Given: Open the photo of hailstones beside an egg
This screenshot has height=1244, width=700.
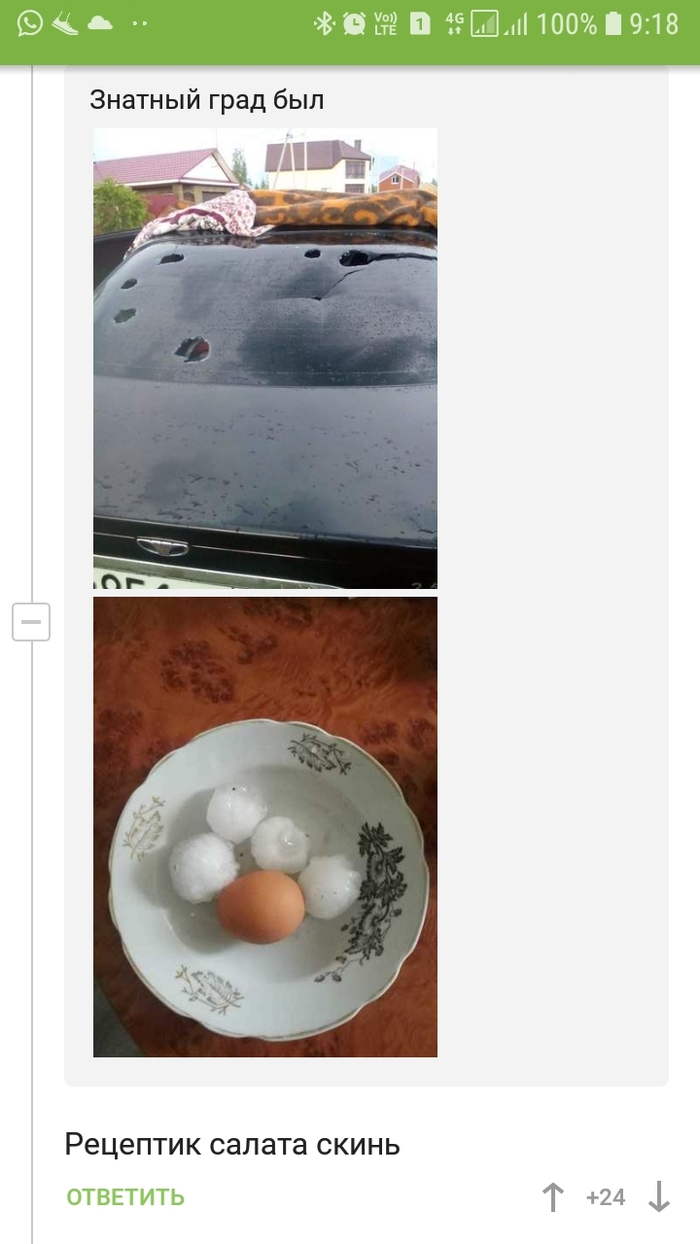Looking at the screenshot, I should 265,826.
